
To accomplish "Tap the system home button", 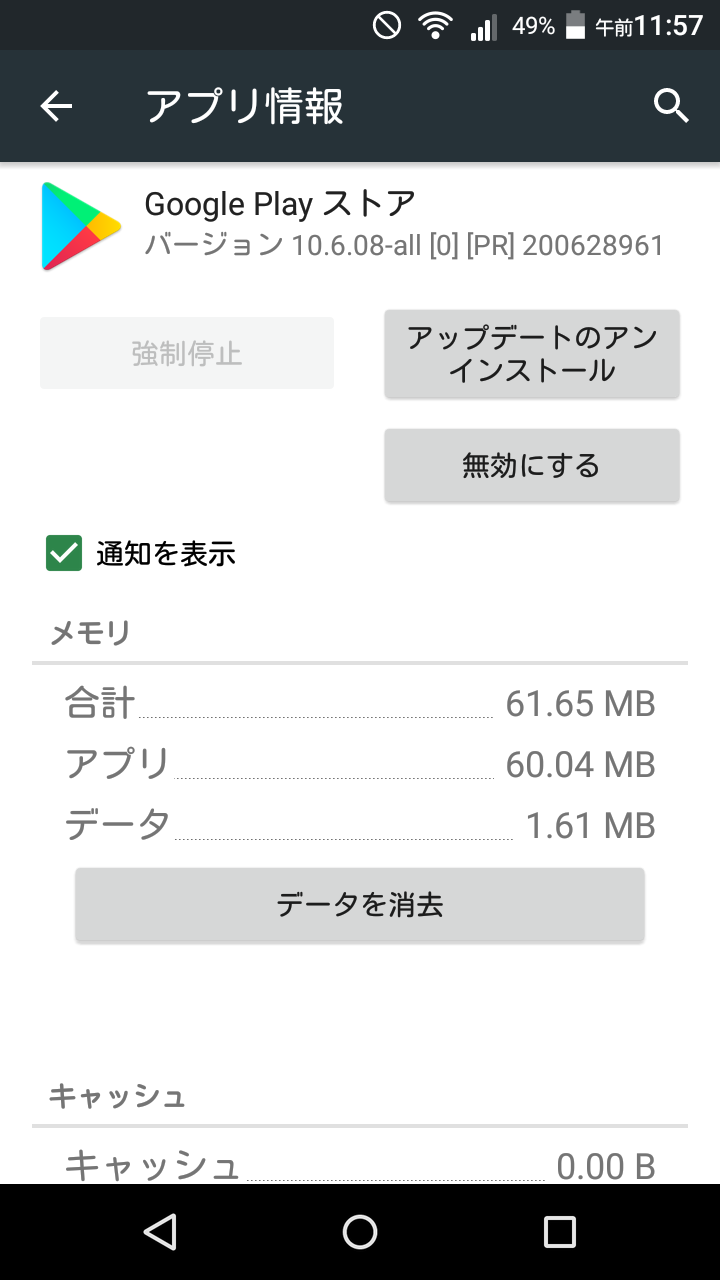I will 360,1232.
